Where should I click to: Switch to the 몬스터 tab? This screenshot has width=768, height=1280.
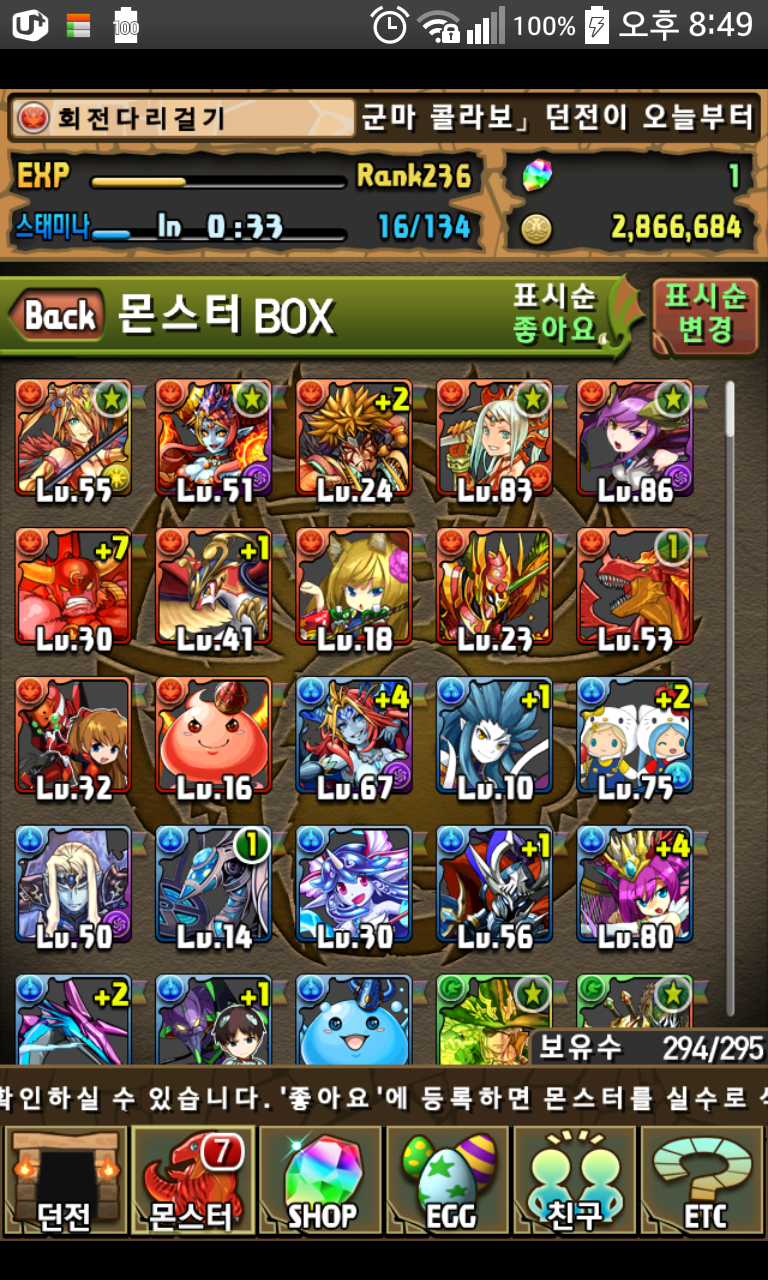(x=193, y=1180)
